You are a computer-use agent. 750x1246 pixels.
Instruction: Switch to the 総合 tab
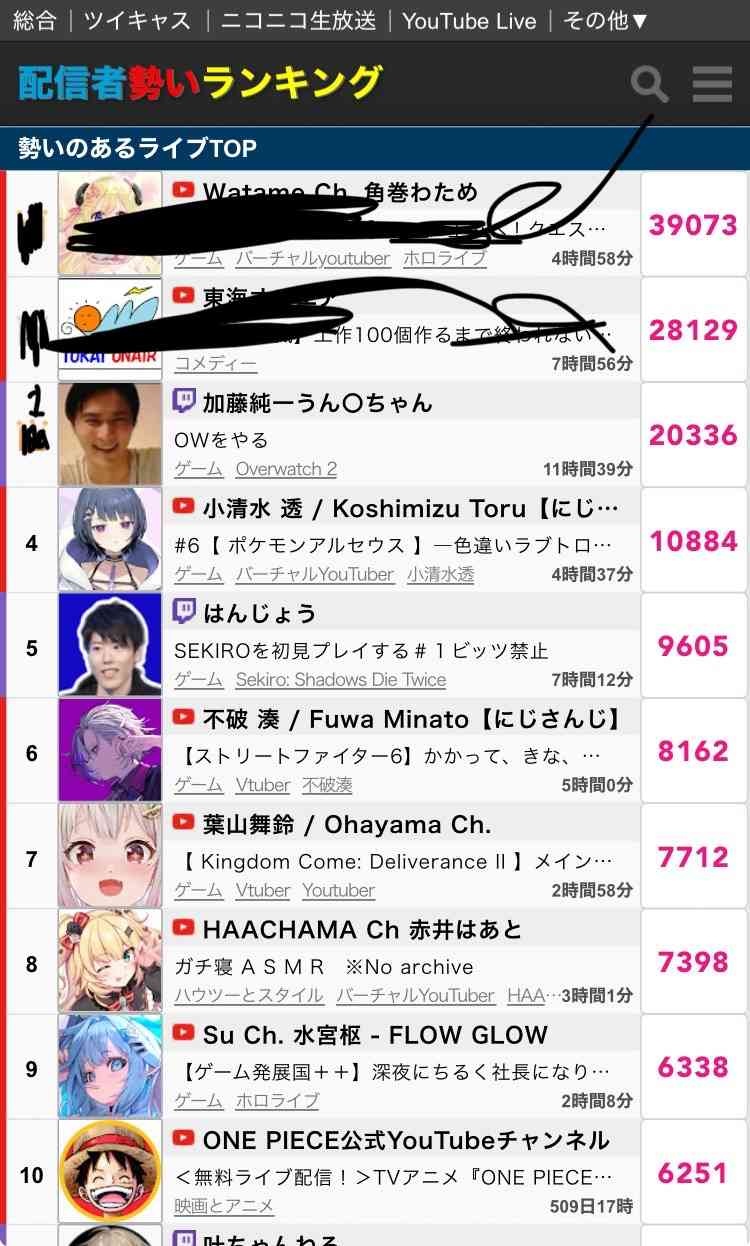(34, 21)
